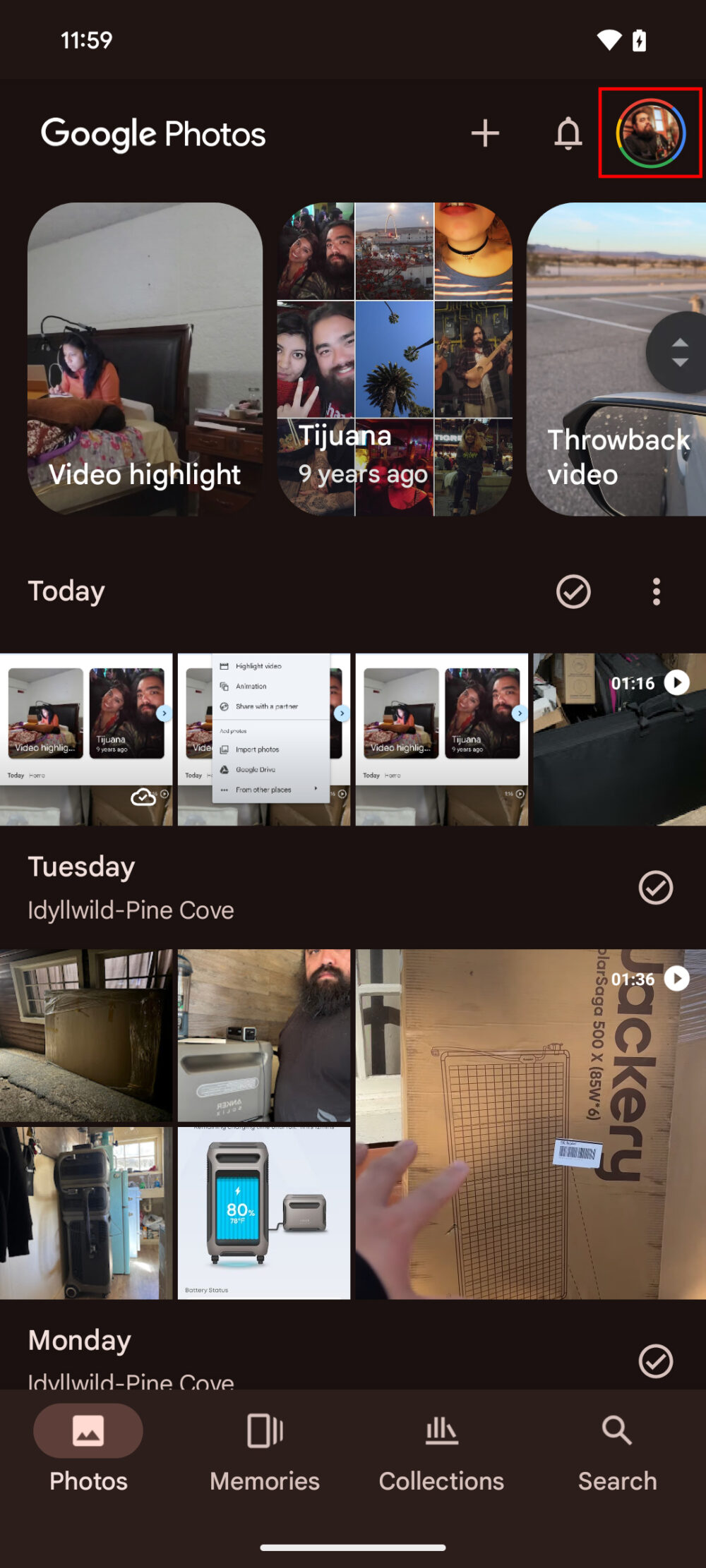706x1568 pixels.
Task: Open your Google account avatar
Action: [648, 134]
